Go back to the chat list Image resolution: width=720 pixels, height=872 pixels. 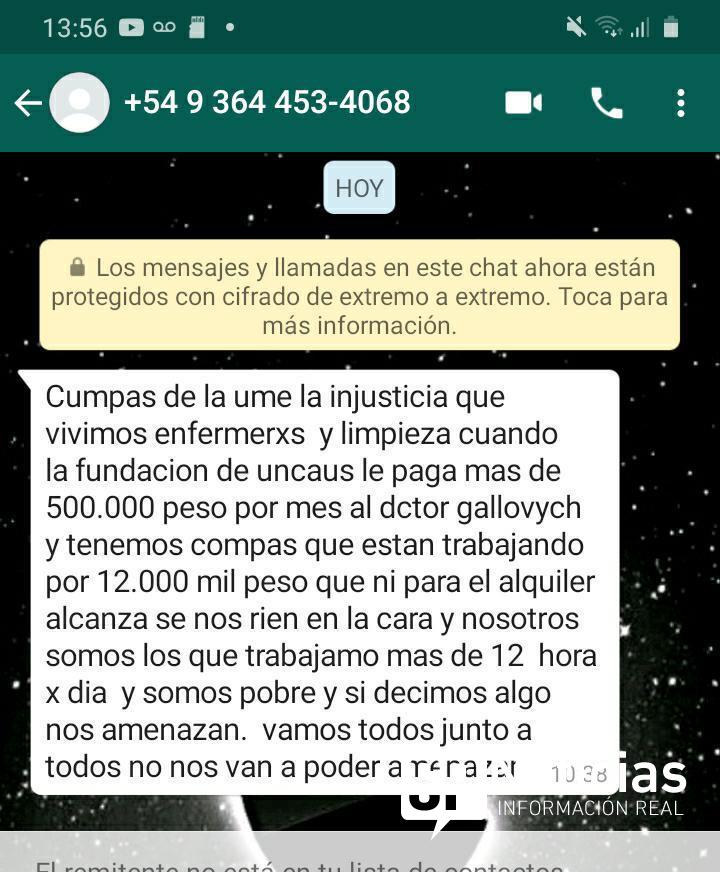coord(27,103)
